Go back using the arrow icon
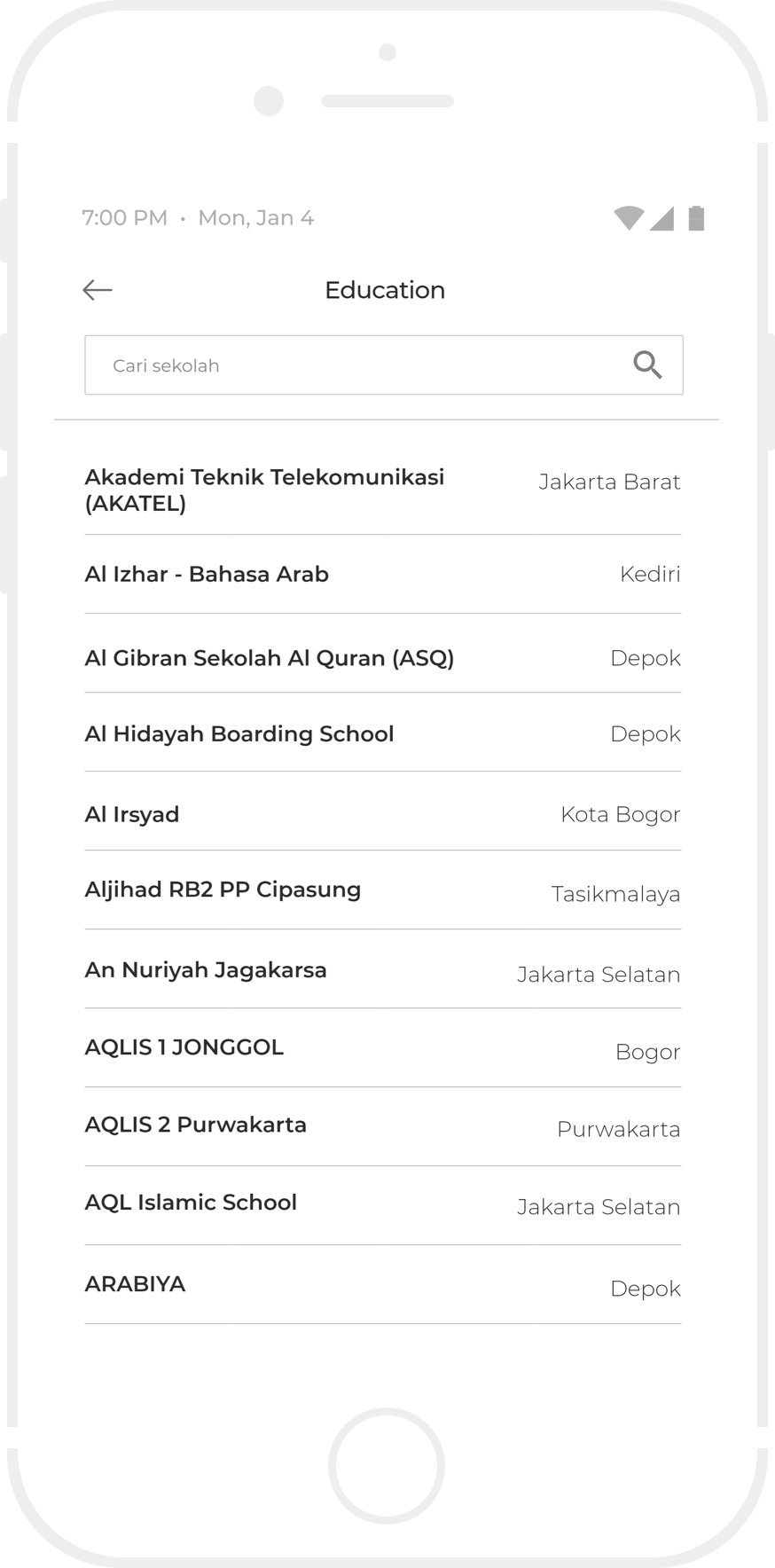 click(x=98, y=290)
